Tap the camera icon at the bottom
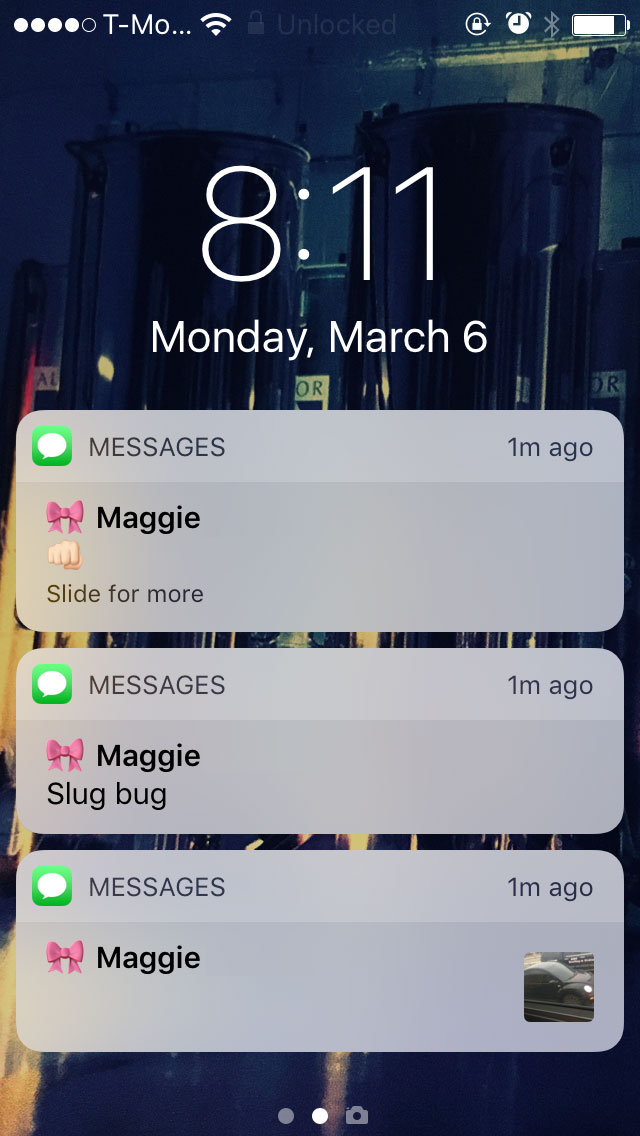Image resolution: width=640 pixels, height=1136 pixels. tap(357, 1115)
